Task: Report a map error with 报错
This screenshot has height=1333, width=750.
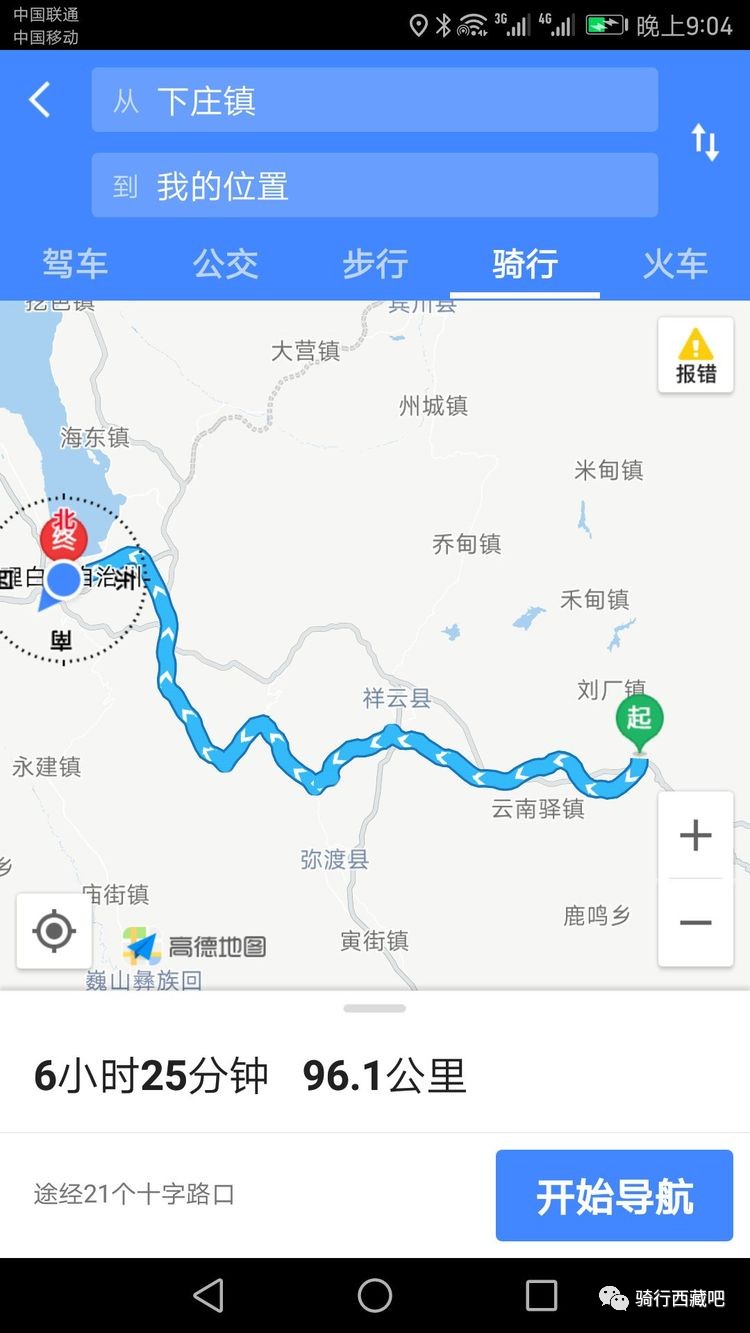Action: point(695,356)
